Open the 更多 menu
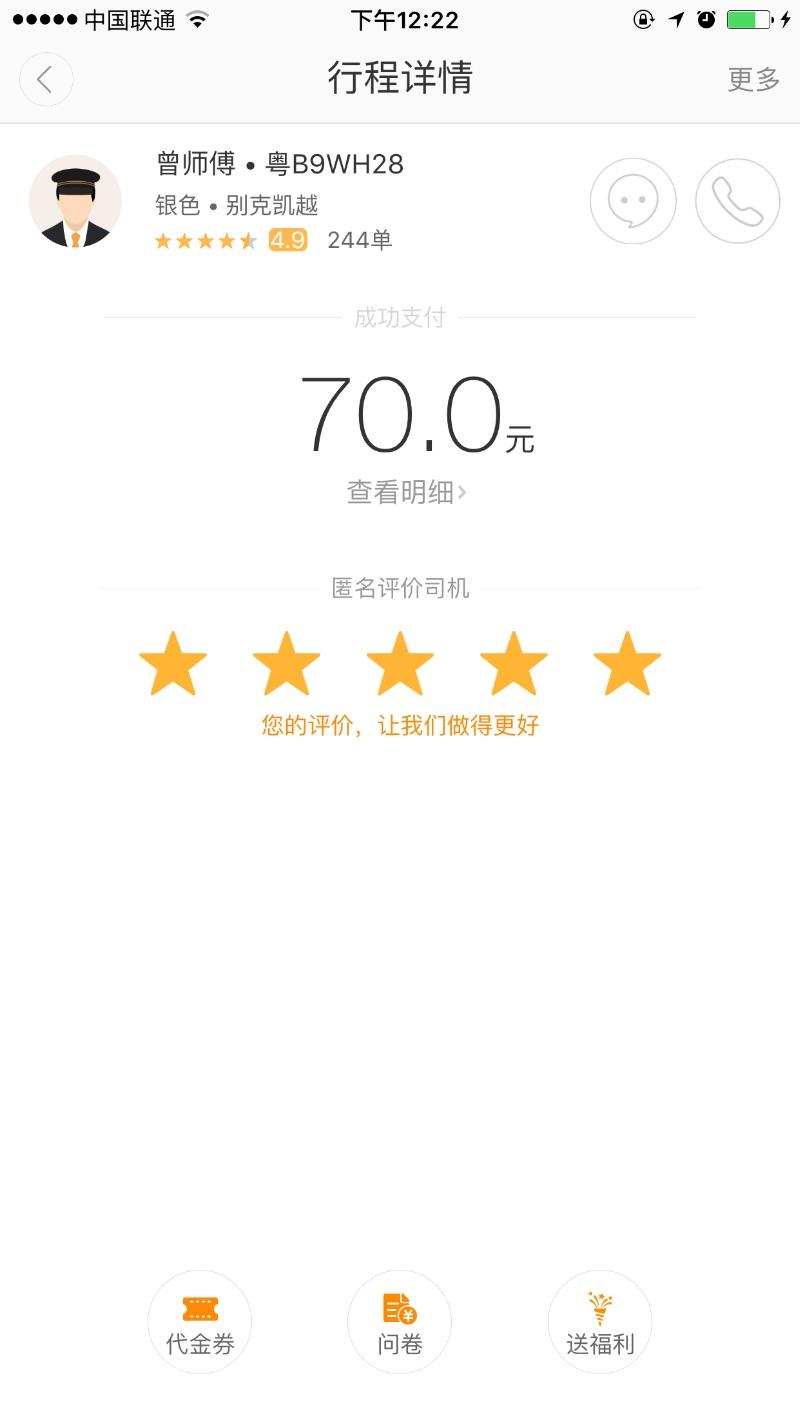 [x=752, y=79]
